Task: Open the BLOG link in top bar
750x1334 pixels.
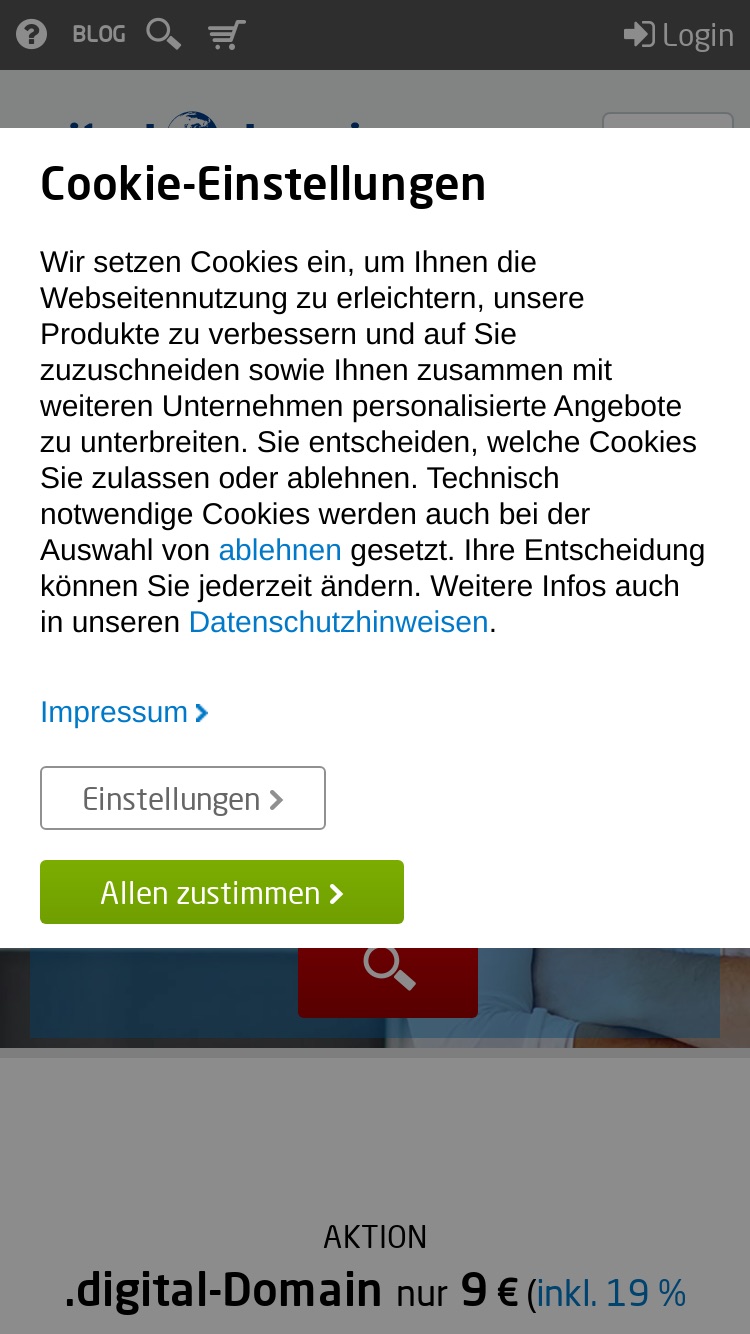Action: click(99, 35)
